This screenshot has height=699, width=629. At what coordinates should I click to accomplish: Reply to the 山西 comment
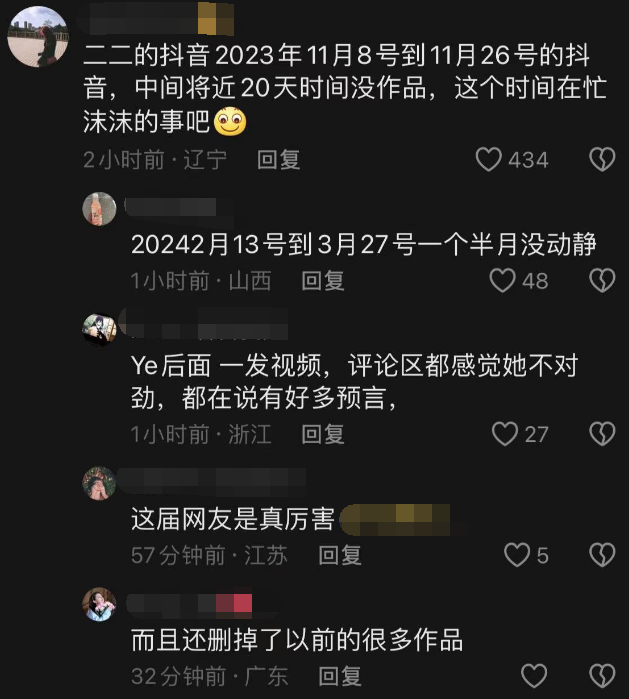tap(323, 281)
